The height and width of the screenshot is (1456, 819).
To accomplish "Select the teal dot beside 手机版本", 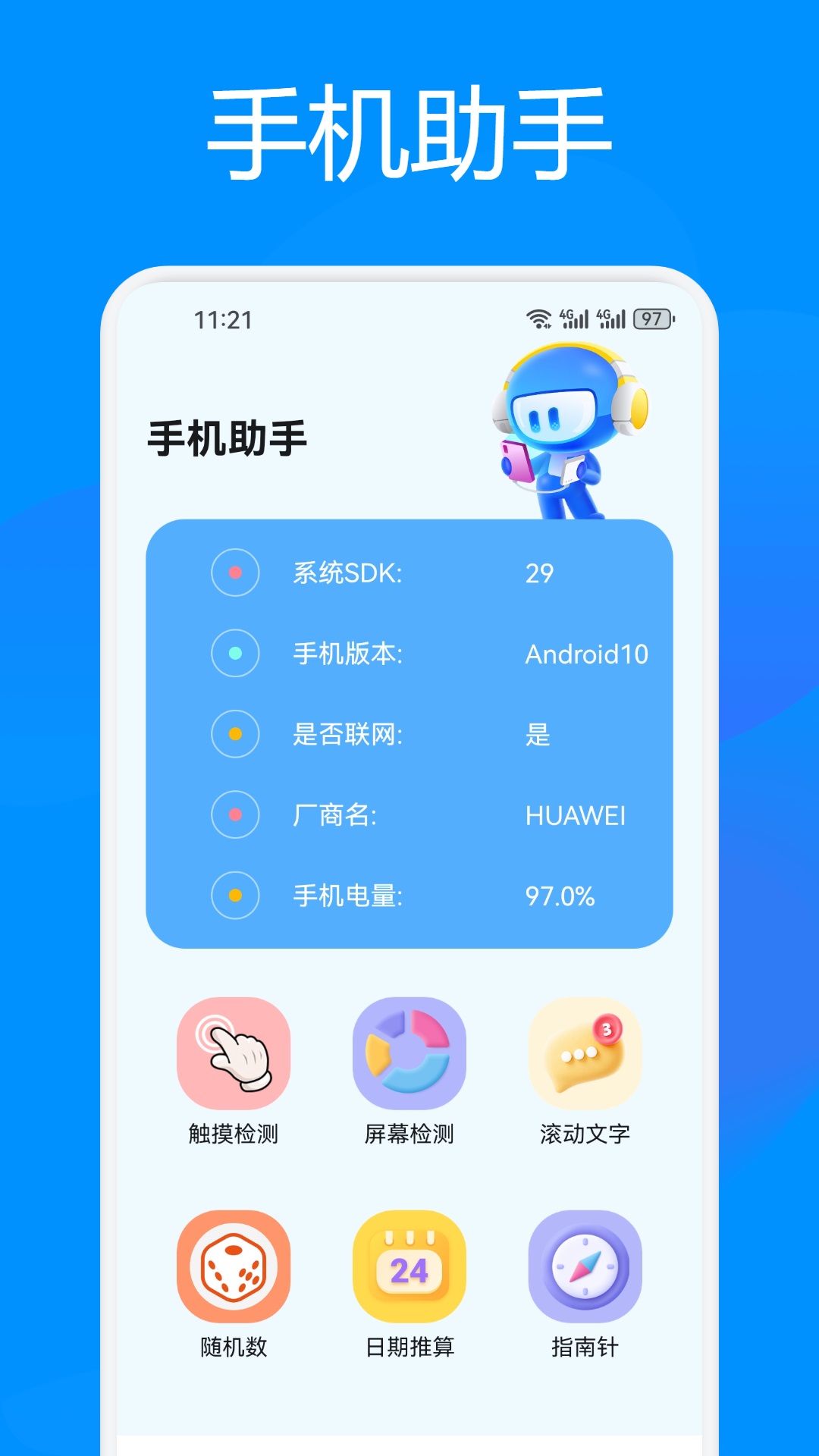I will point(235,654).
